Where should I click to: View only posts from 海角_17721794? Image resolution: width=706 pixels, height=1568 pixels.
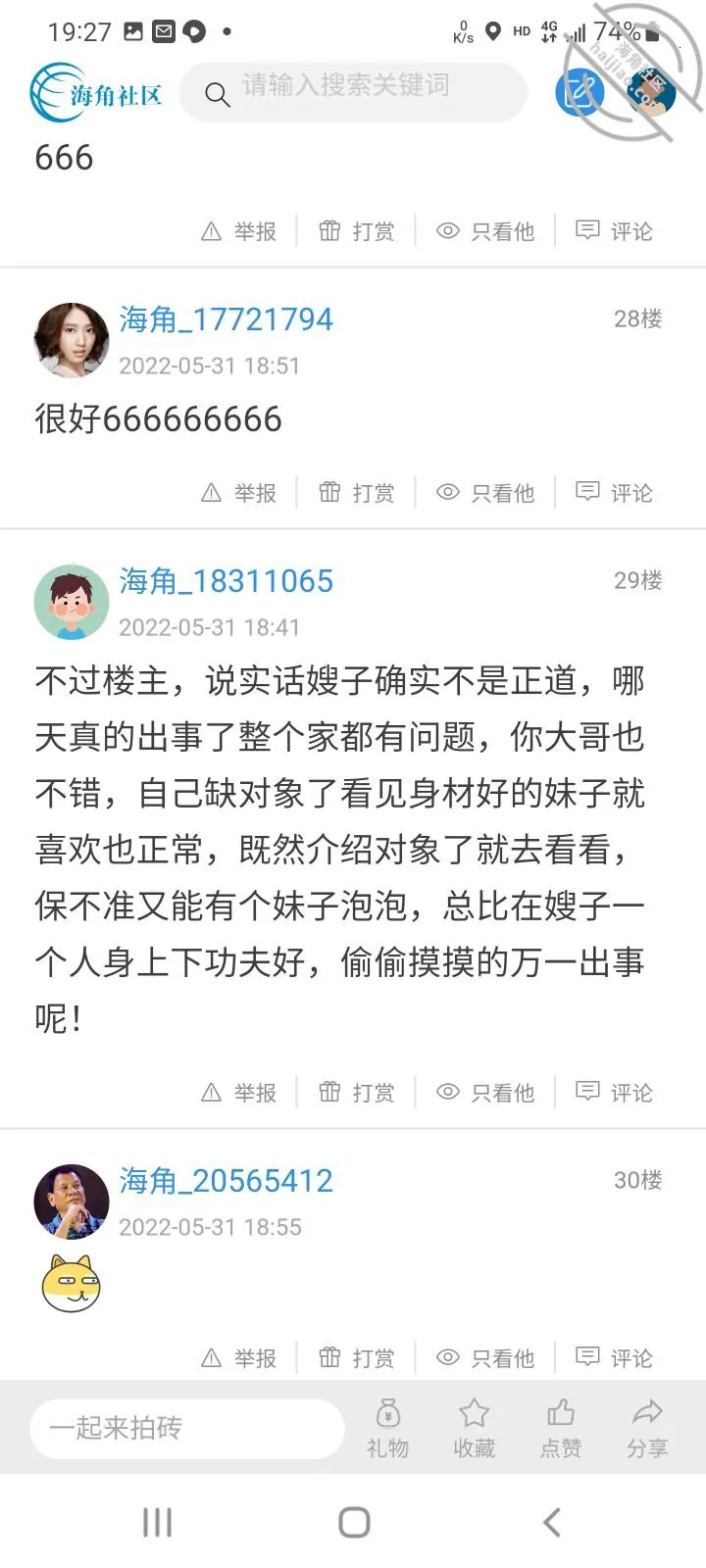(485, 493)
